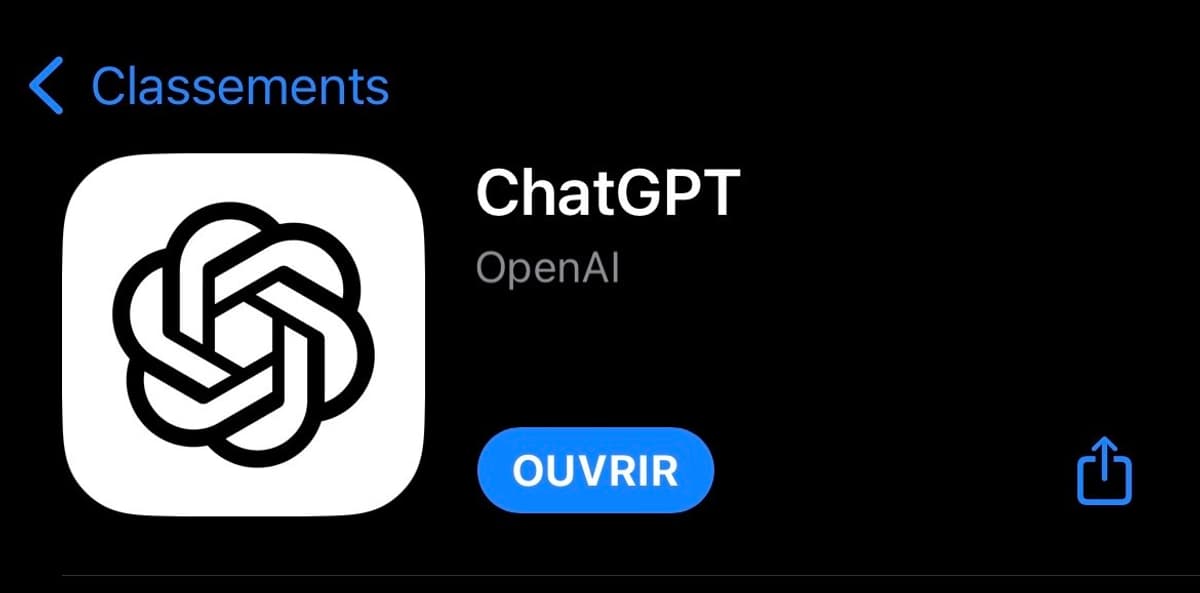The height and width of the screenshot is (593, 1200).
Task: Share the ChatGPT app page
Action: (x=1104, y=469)
